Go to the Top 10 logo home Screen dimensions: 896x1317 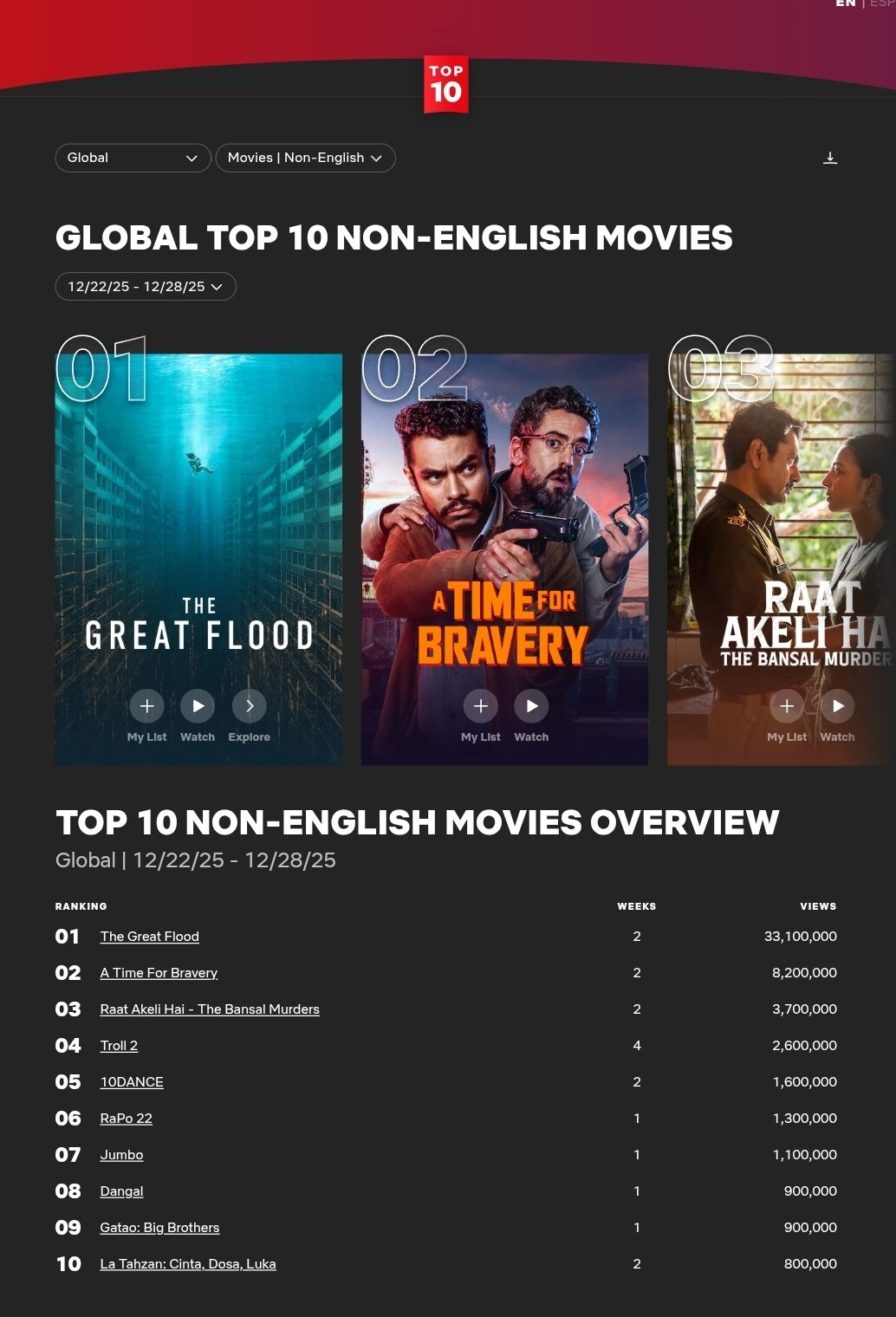pos(446,84)
